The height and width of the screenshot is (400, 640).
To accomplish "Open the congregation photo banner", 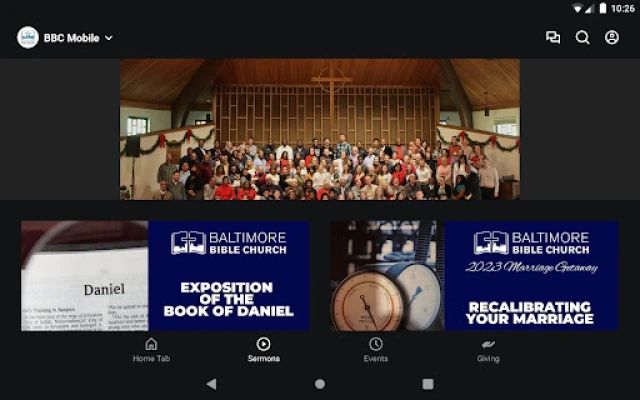I will tap(319, 129).
